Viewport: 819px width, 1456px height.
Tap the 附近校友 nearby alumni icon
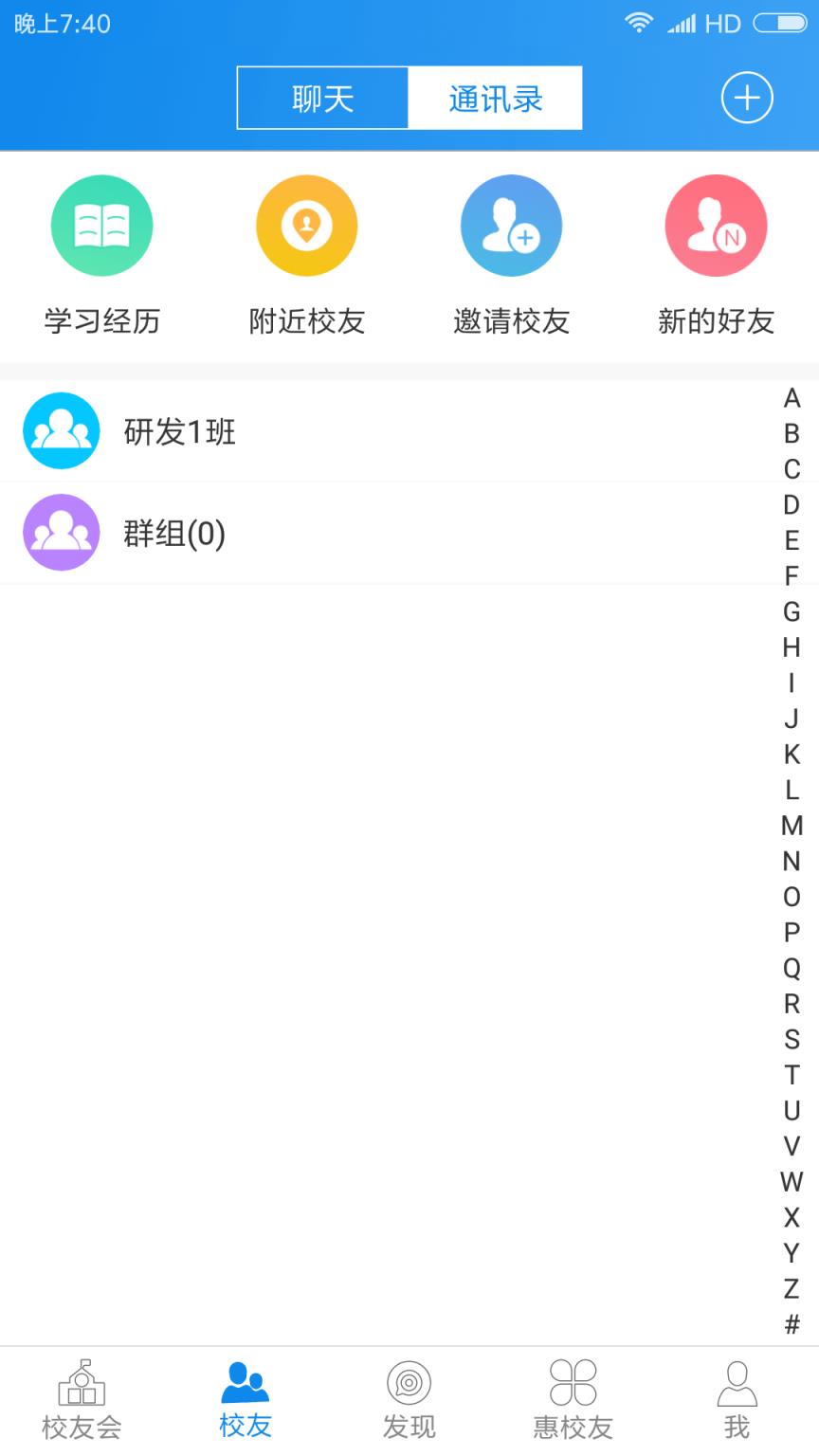coord(306,225)
